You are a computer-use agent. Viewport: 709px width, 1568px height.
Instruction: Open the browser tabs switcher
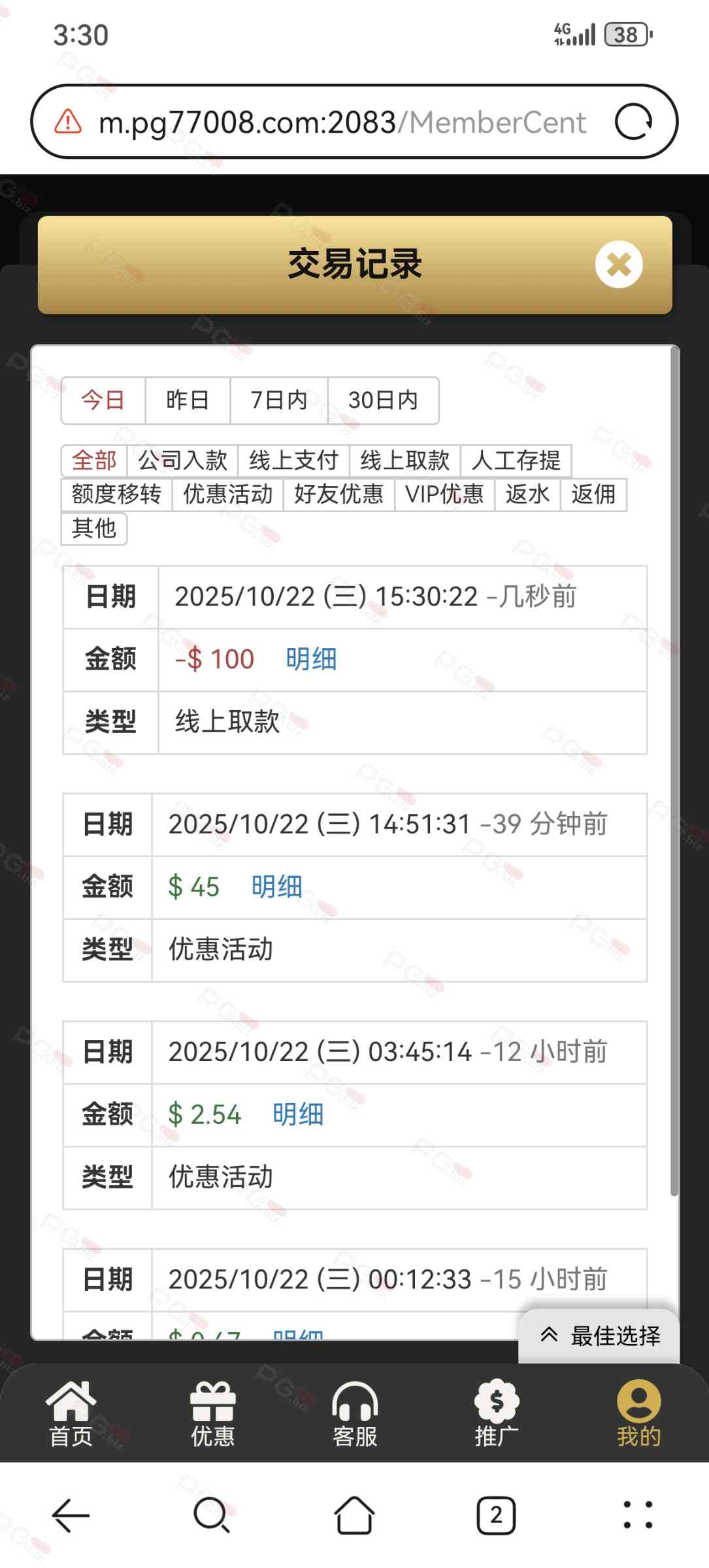coord(496,1515)
